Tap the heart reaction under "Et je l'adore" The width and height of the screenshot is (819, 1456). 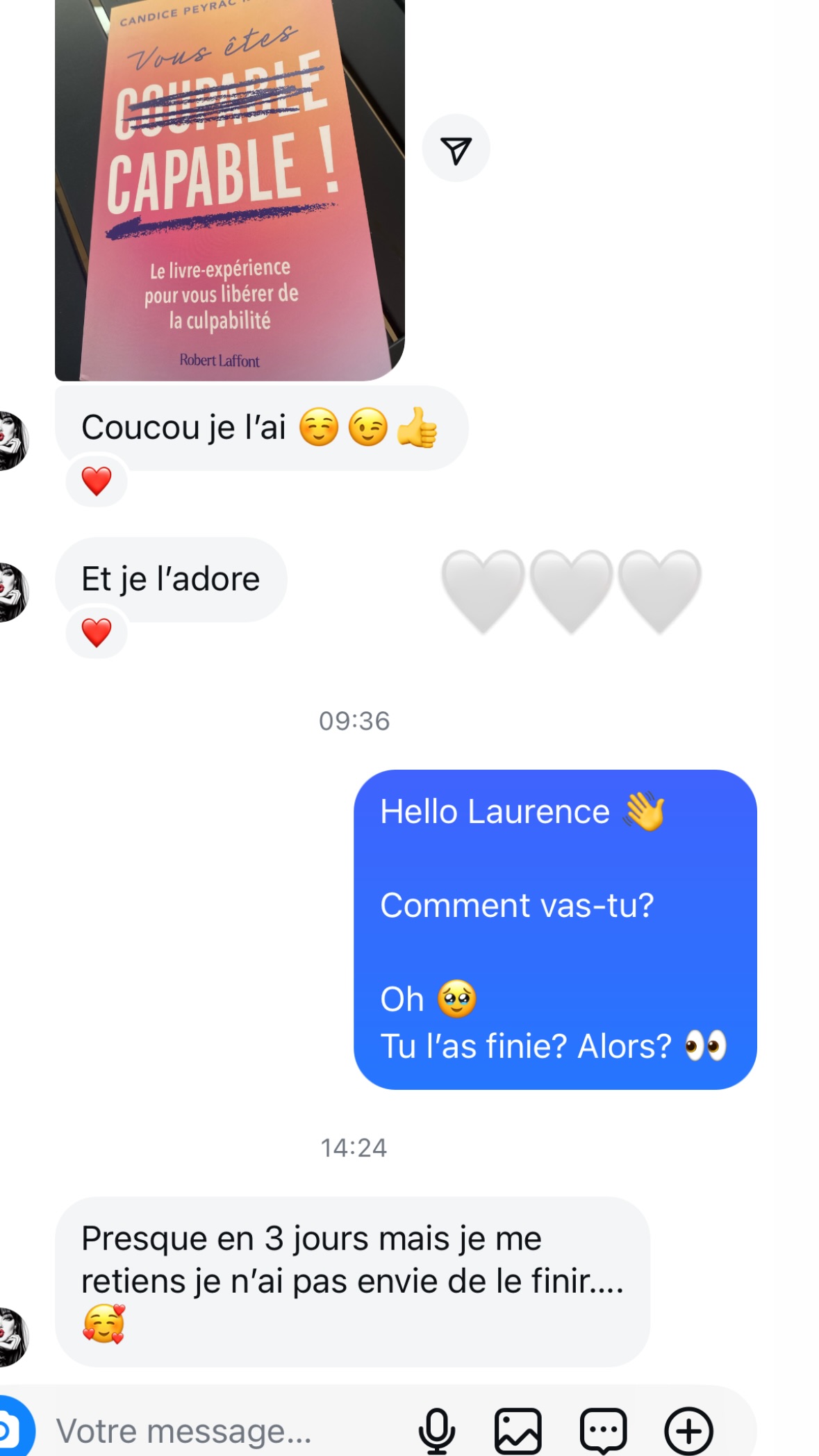(x=97, y=632)
